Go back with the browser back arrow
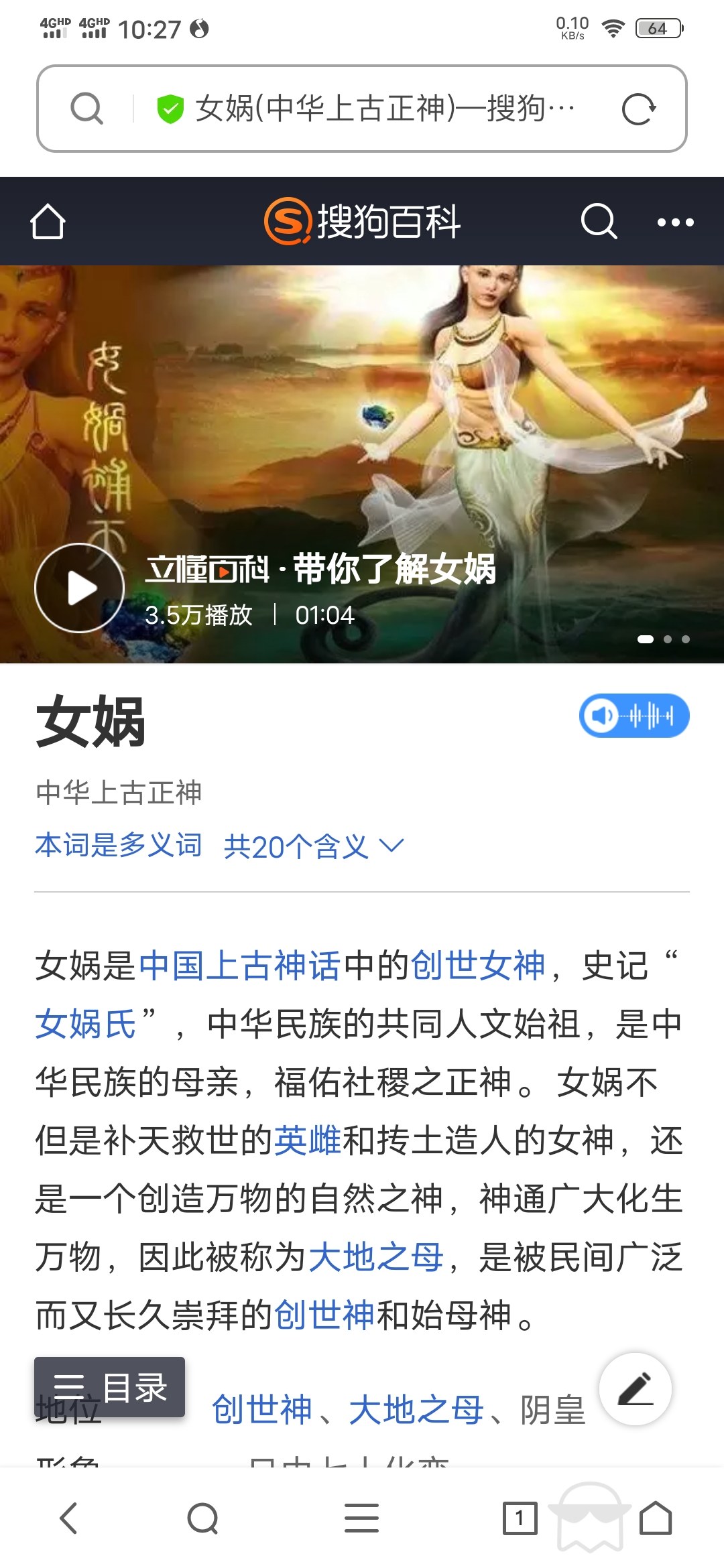Image resolution: width=724 pixels, height=1568 pixels. 69,1518
